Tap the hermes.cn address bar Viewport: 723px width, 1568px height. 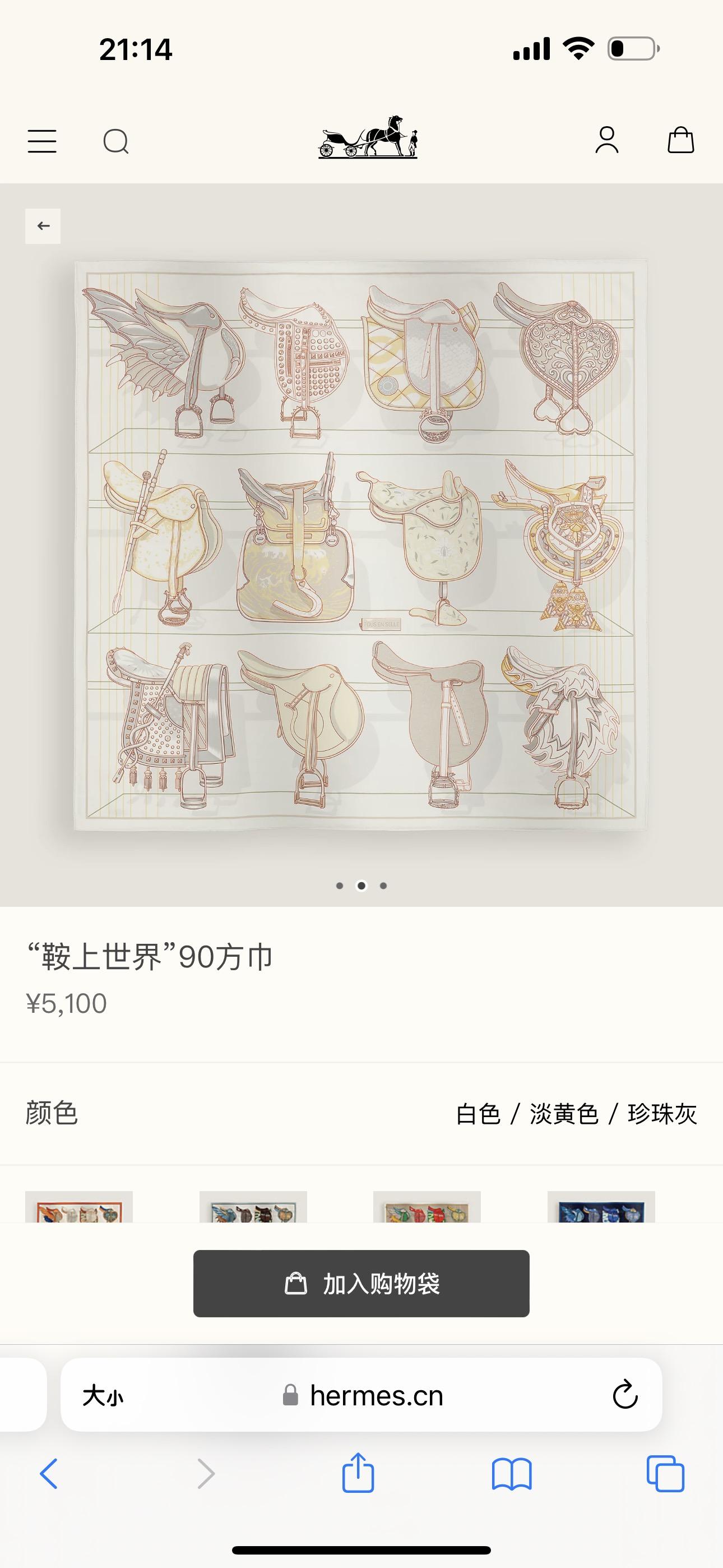(365, 1395)
